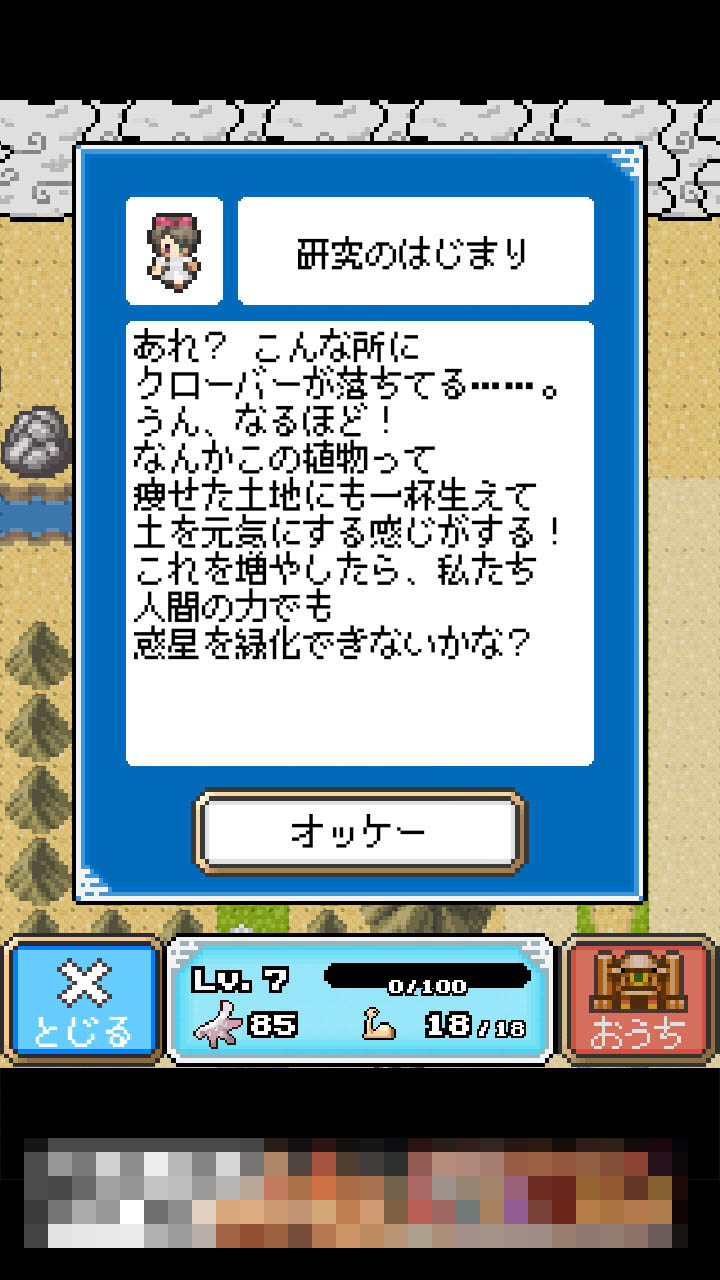The image size is (720, 1280).
Task: Go to おうち home base
Action: pos(637,1002)
